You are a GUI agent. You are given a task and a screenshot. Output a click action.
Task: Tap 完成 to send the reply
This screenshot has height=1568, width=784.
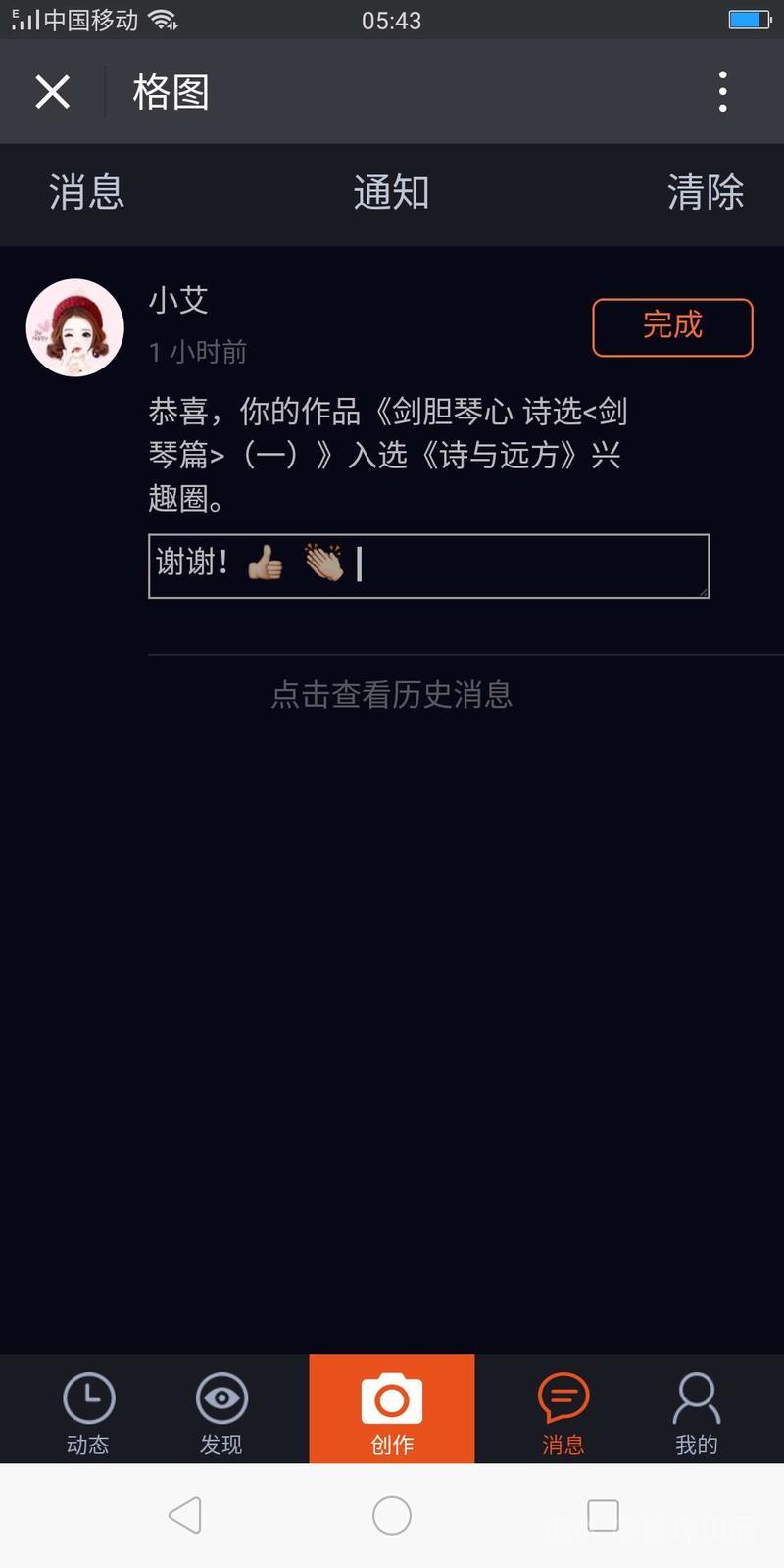(672, 326)
